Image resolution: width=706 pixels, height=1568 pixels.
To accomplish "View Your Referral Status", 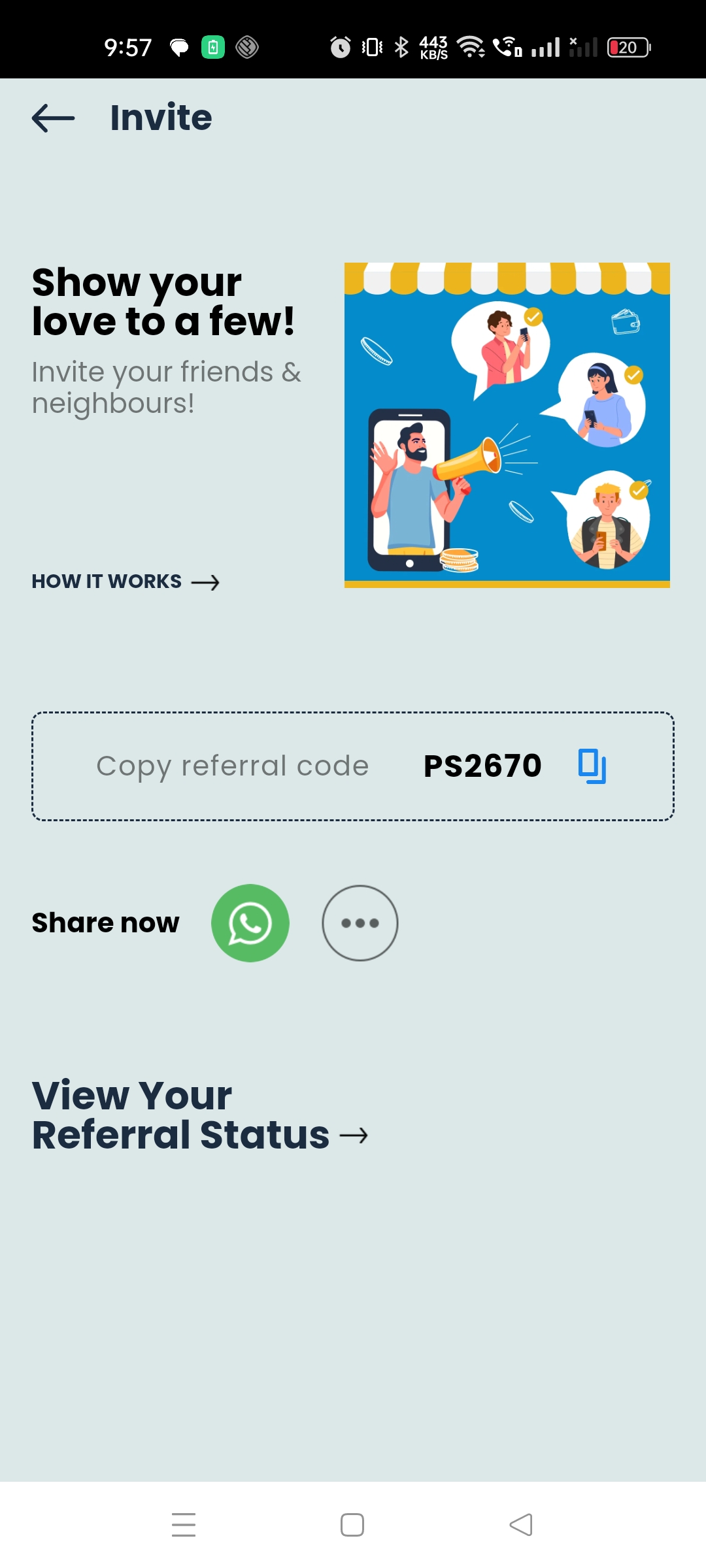I will coord(199,1115).
